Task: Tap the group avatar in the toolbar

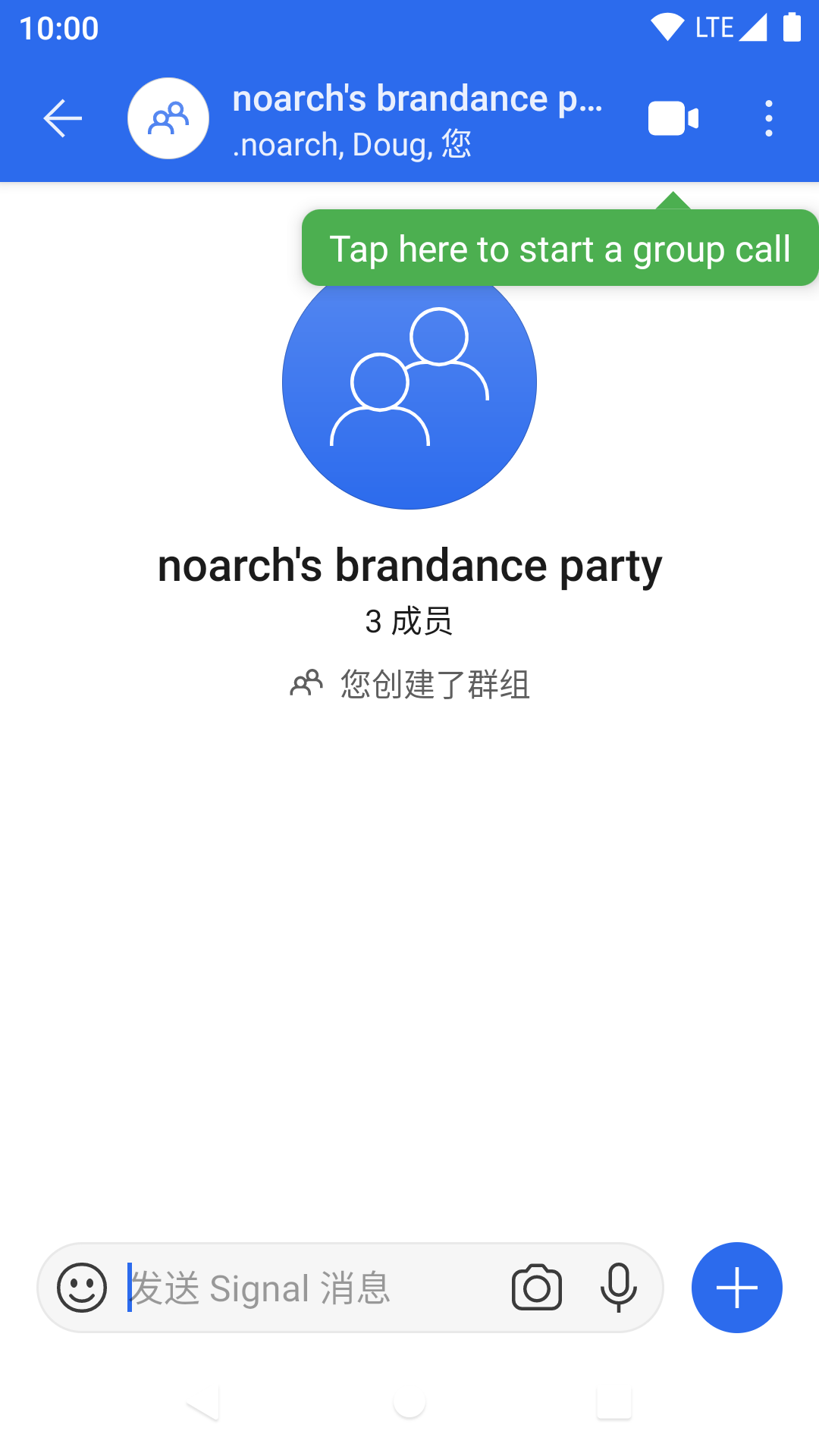Action: click(168, 118)
